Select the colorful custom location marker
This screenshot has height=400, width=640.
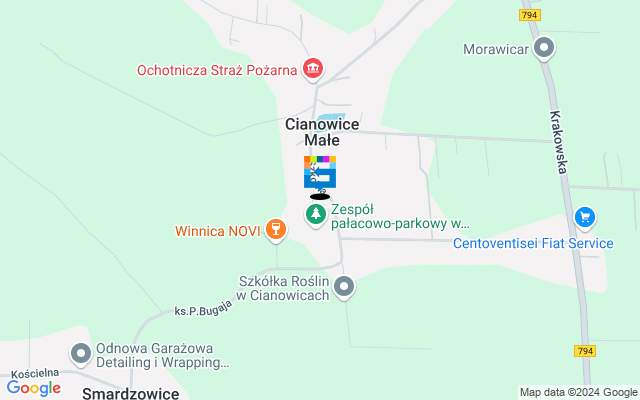coord(320,172)
